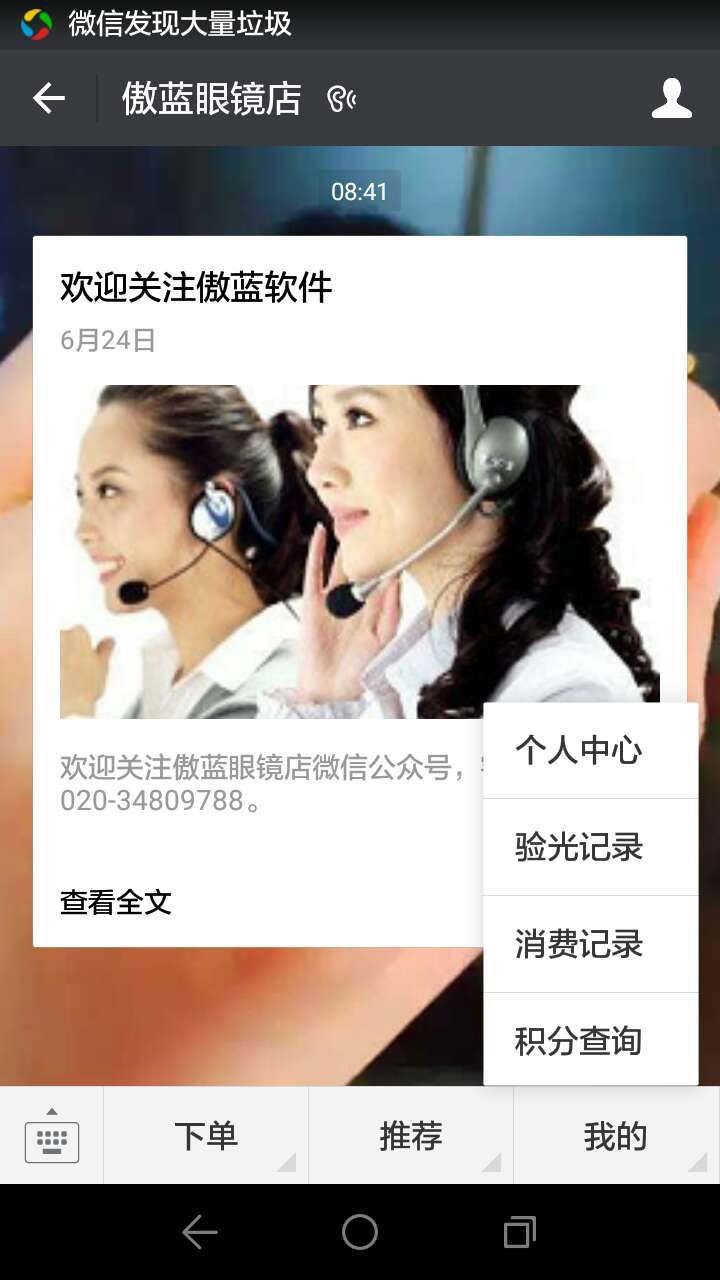Go back from 傲蓝眼镜店 chat
The height and width of the screenshot is (1280, 720).
click(x=48, y=98)
